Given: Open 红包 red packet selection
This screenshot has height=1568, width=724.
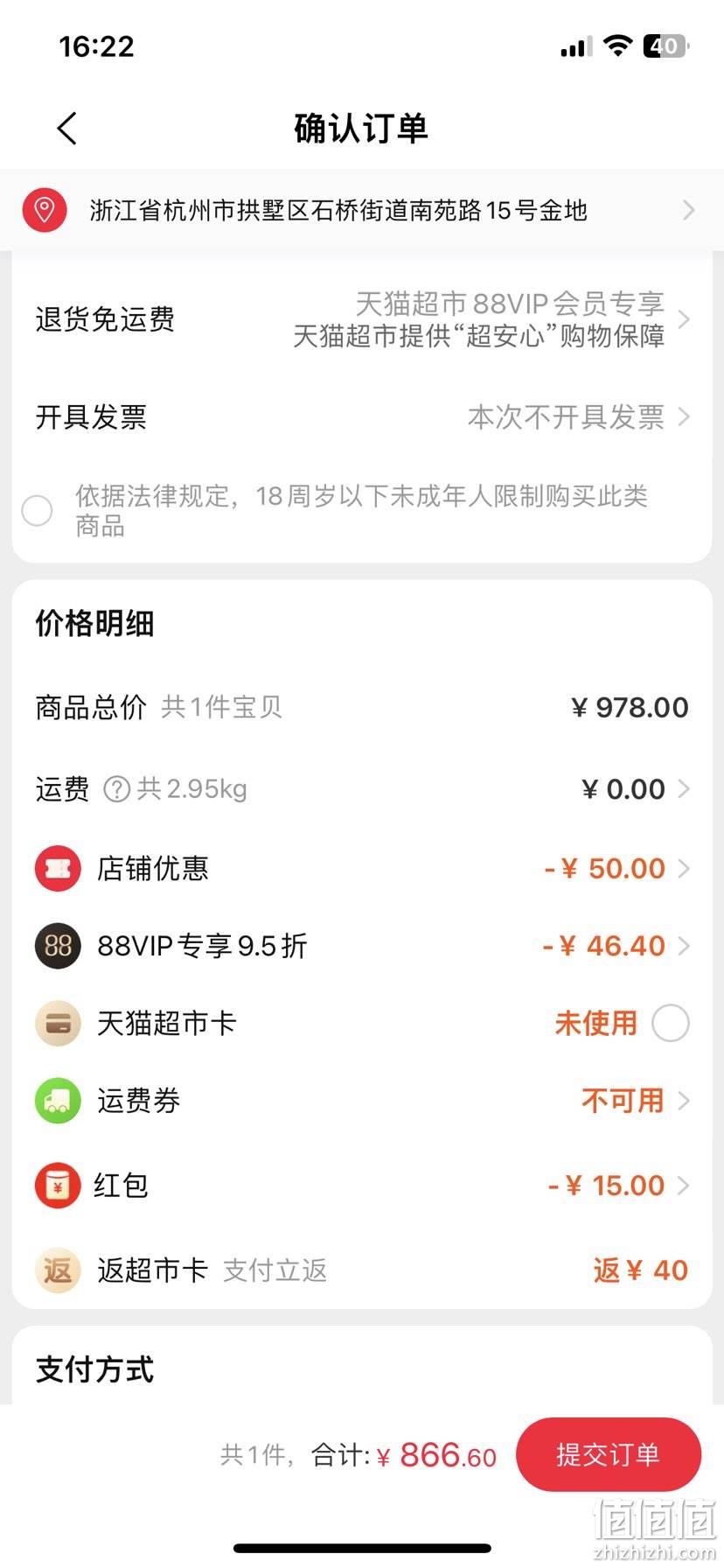Looking at the screenshot, I should pos(362,1185).
